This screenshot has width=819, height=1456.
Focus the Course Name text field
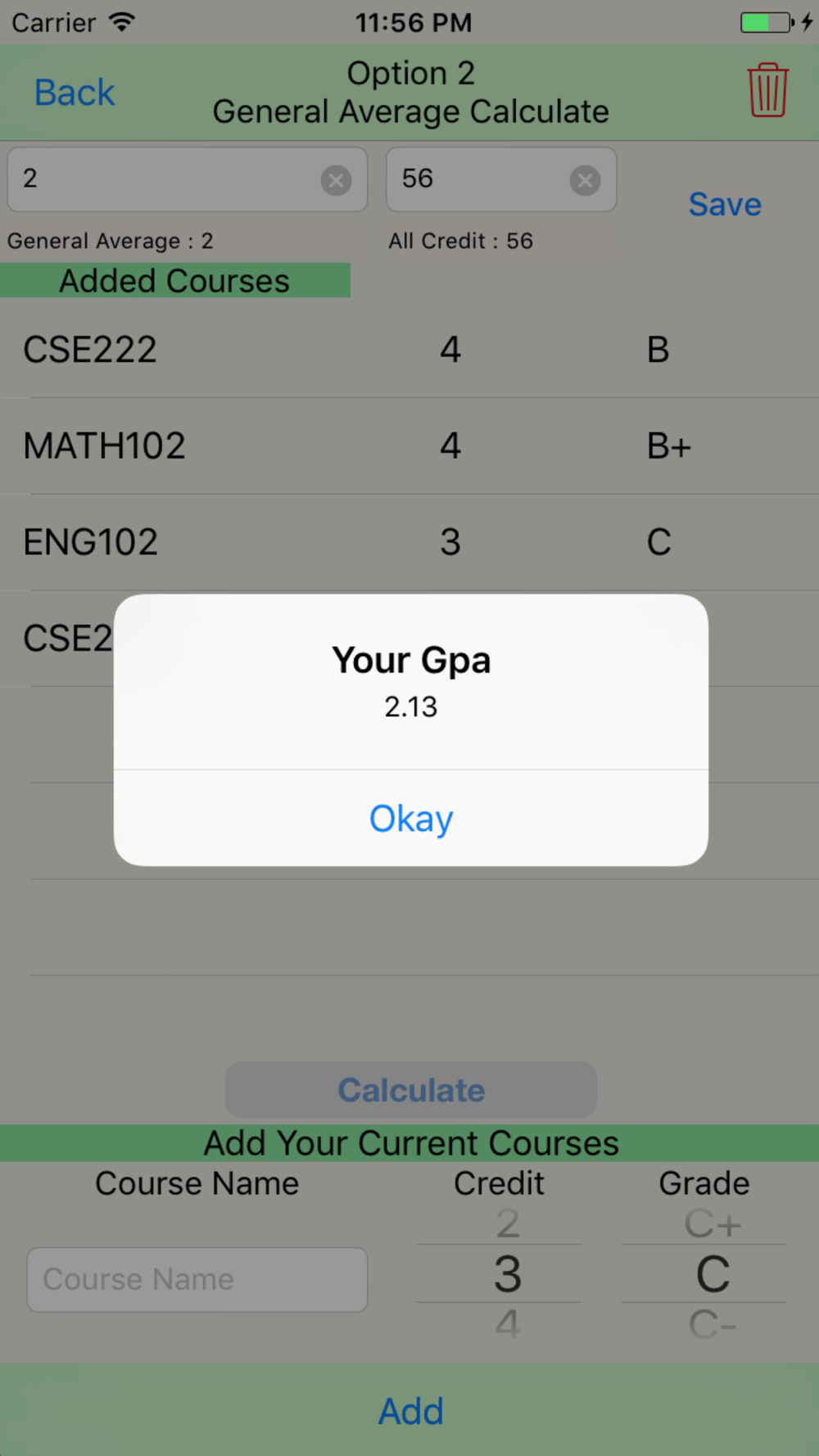(197, 1279)
